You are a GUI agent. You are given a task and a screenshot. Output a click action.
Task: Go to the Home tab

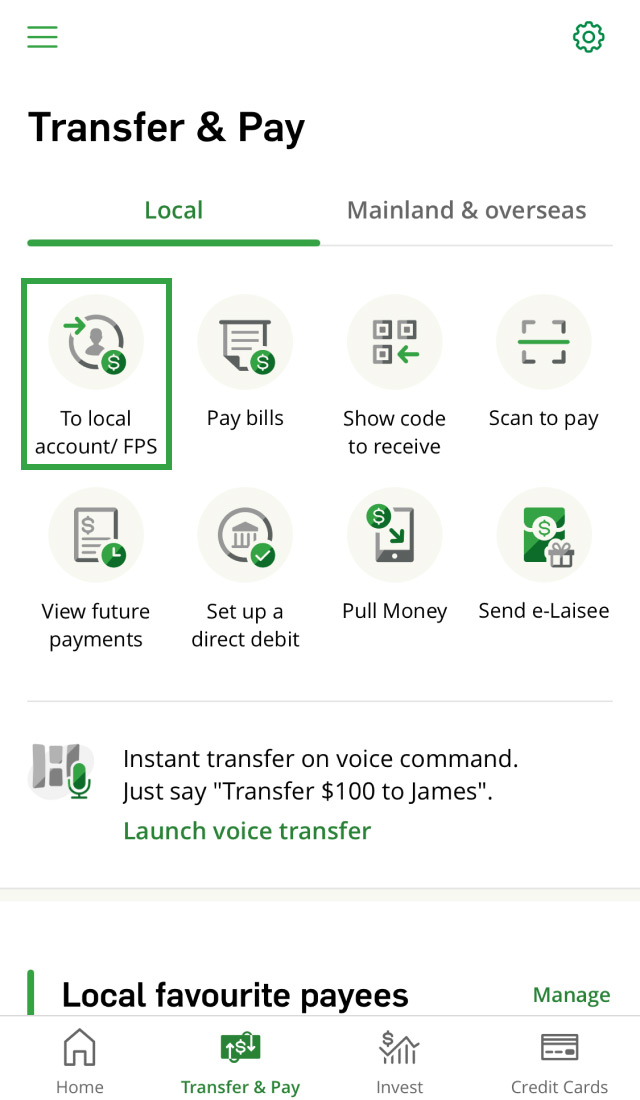coord(80,1062)
